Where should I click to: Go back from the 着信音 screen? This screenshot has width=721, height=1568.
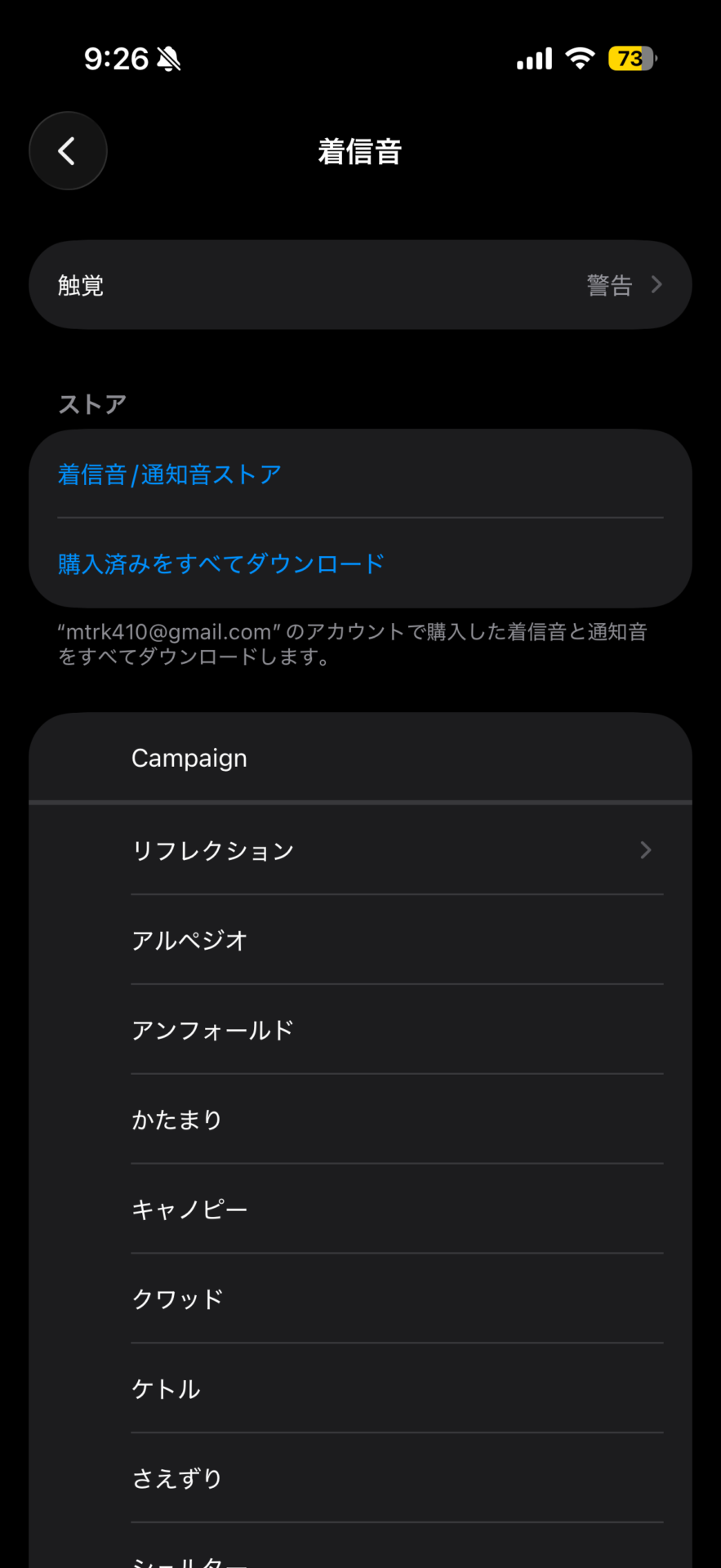pos(68,151)
